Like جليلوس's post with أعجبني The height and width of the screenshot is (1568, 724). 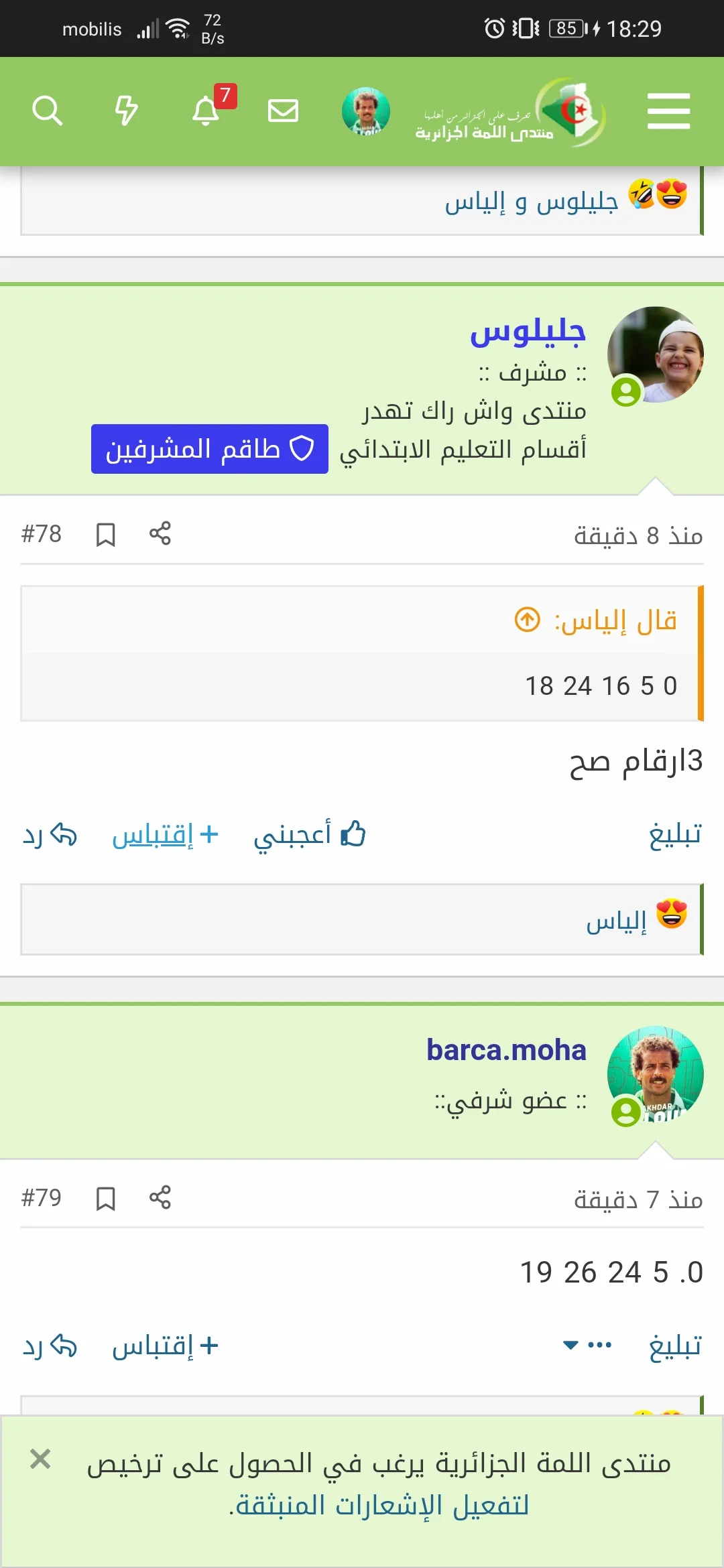point(310,835)
